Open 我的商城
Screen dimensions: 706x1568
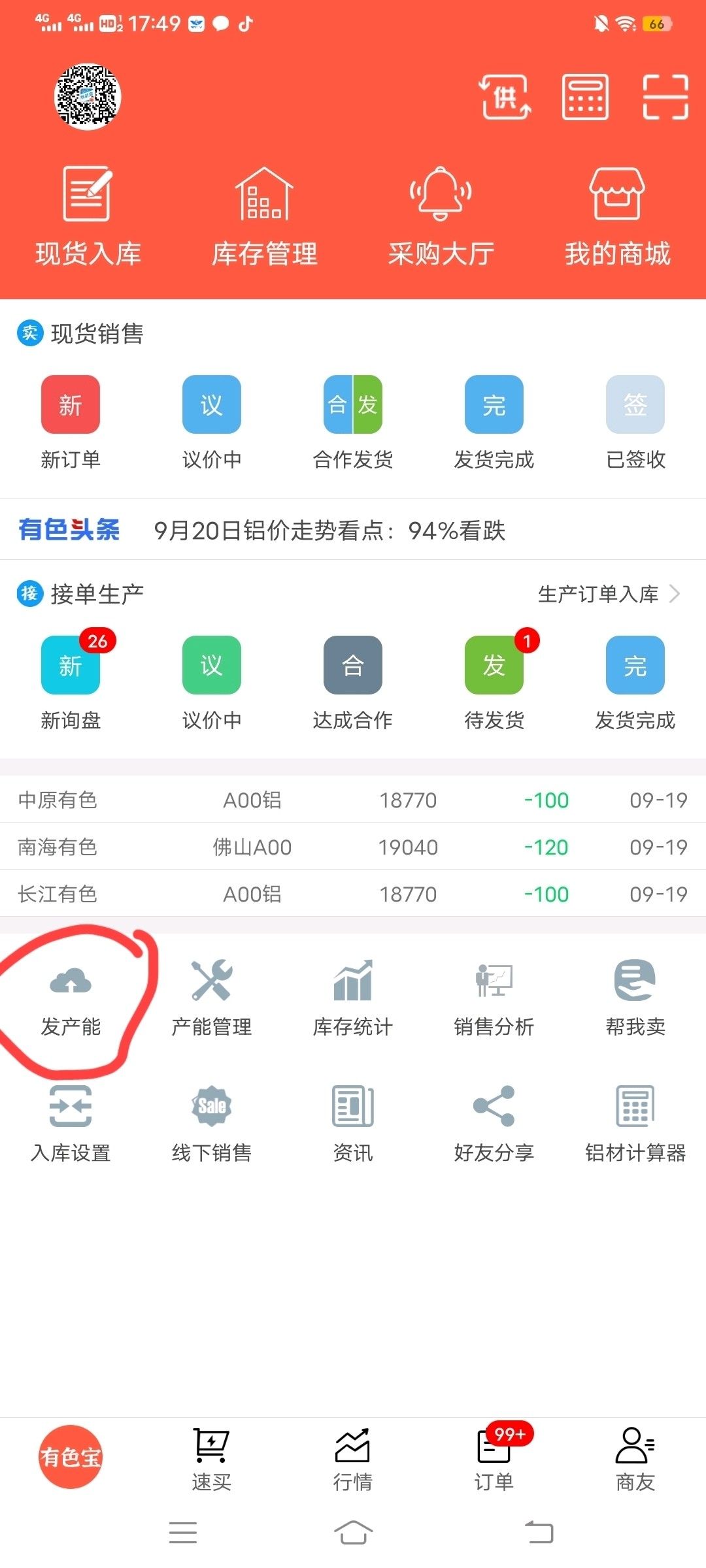[618, 217]
